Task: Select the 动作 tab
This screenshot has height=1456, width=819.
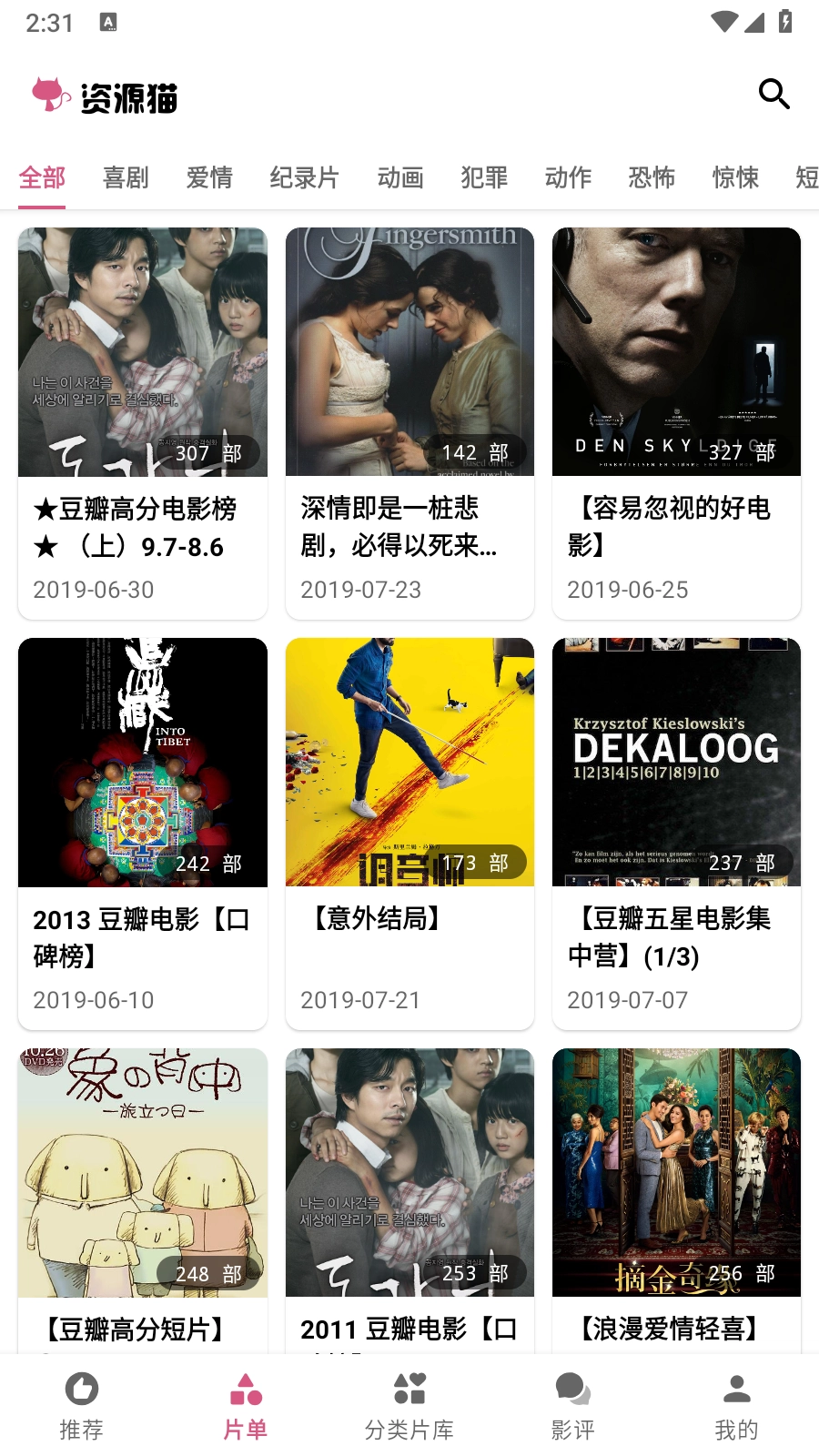Action: click(x=568, y=177)
